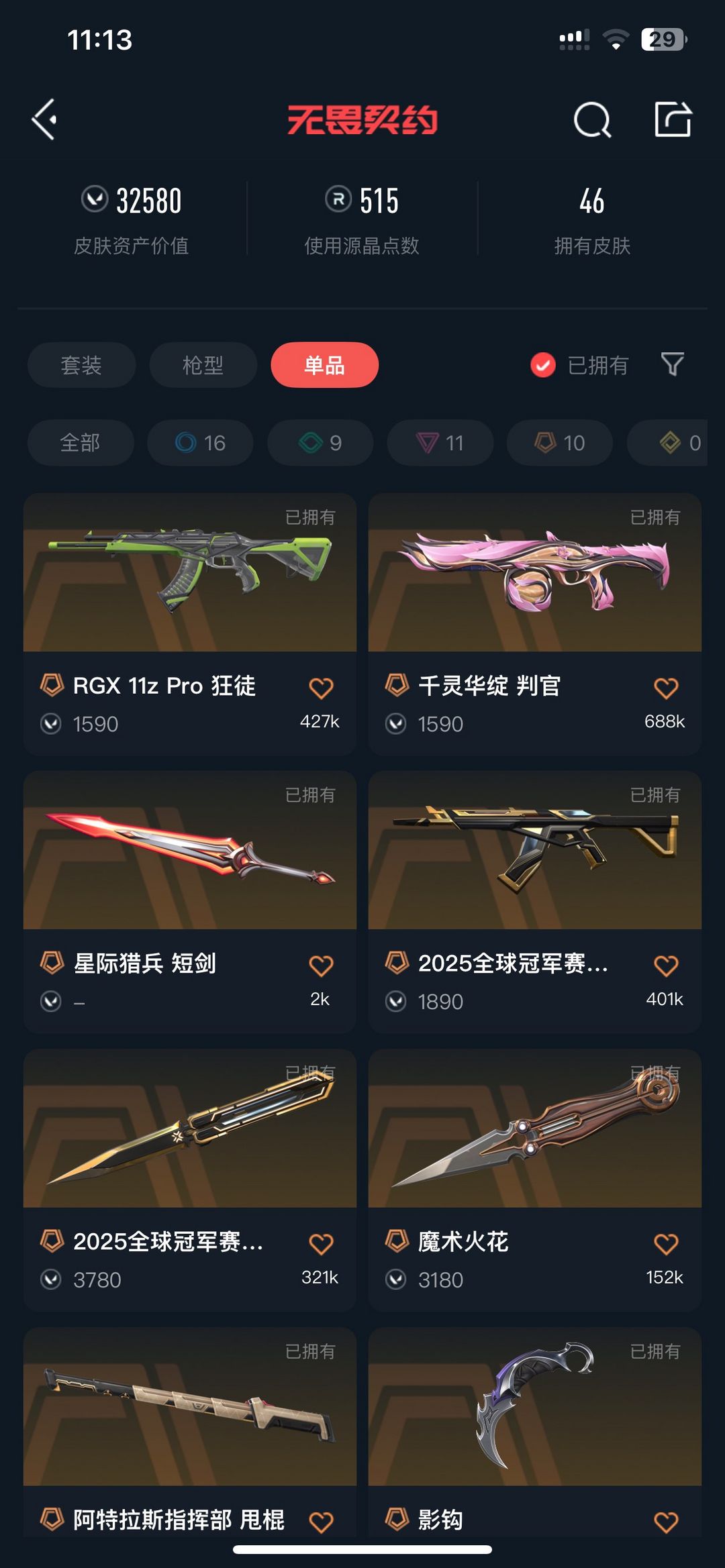Open the 魔术火花 knife skin card
Screen dimensions: 725x1568
[x=535, y=1180]
